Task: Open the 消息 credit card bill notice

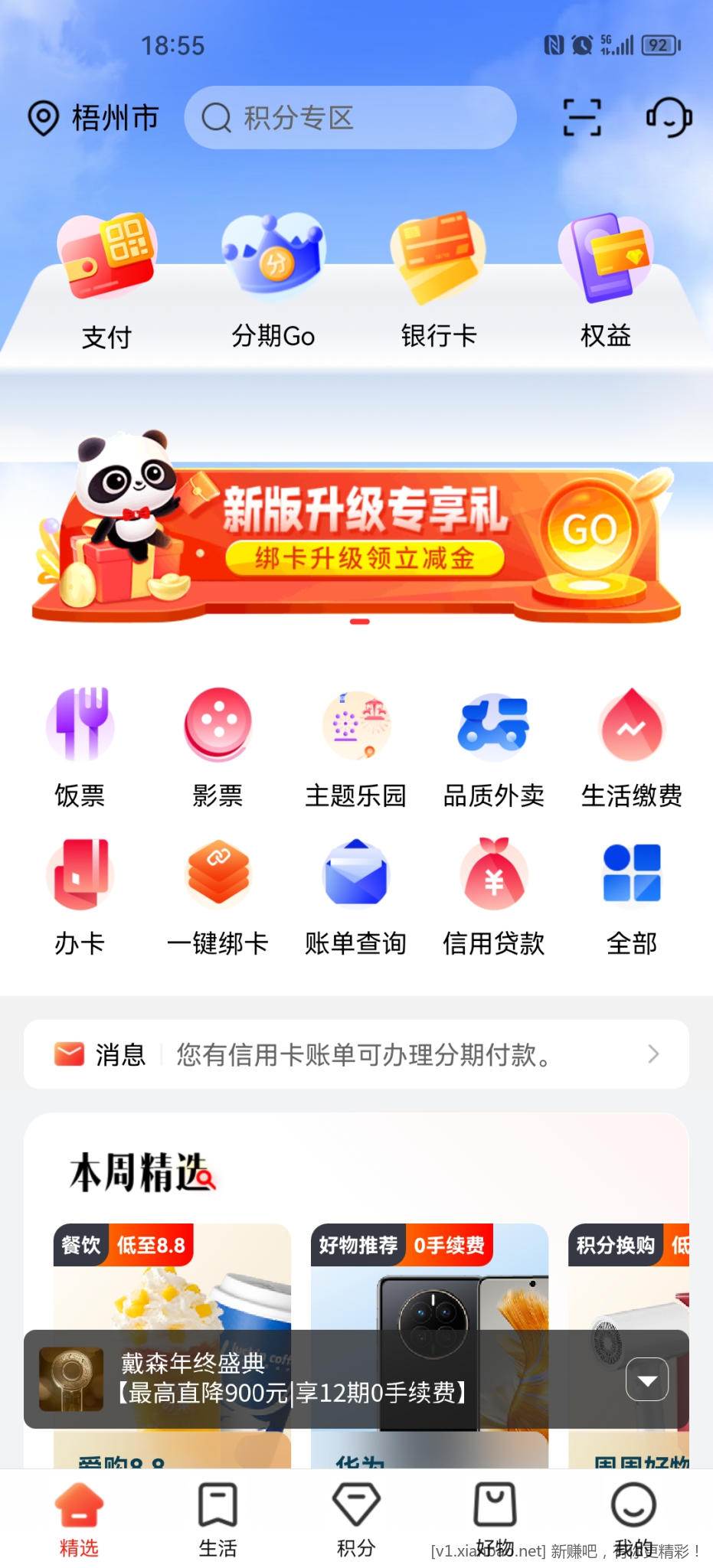Action: pyautogui.click(x=356, y=1054)
